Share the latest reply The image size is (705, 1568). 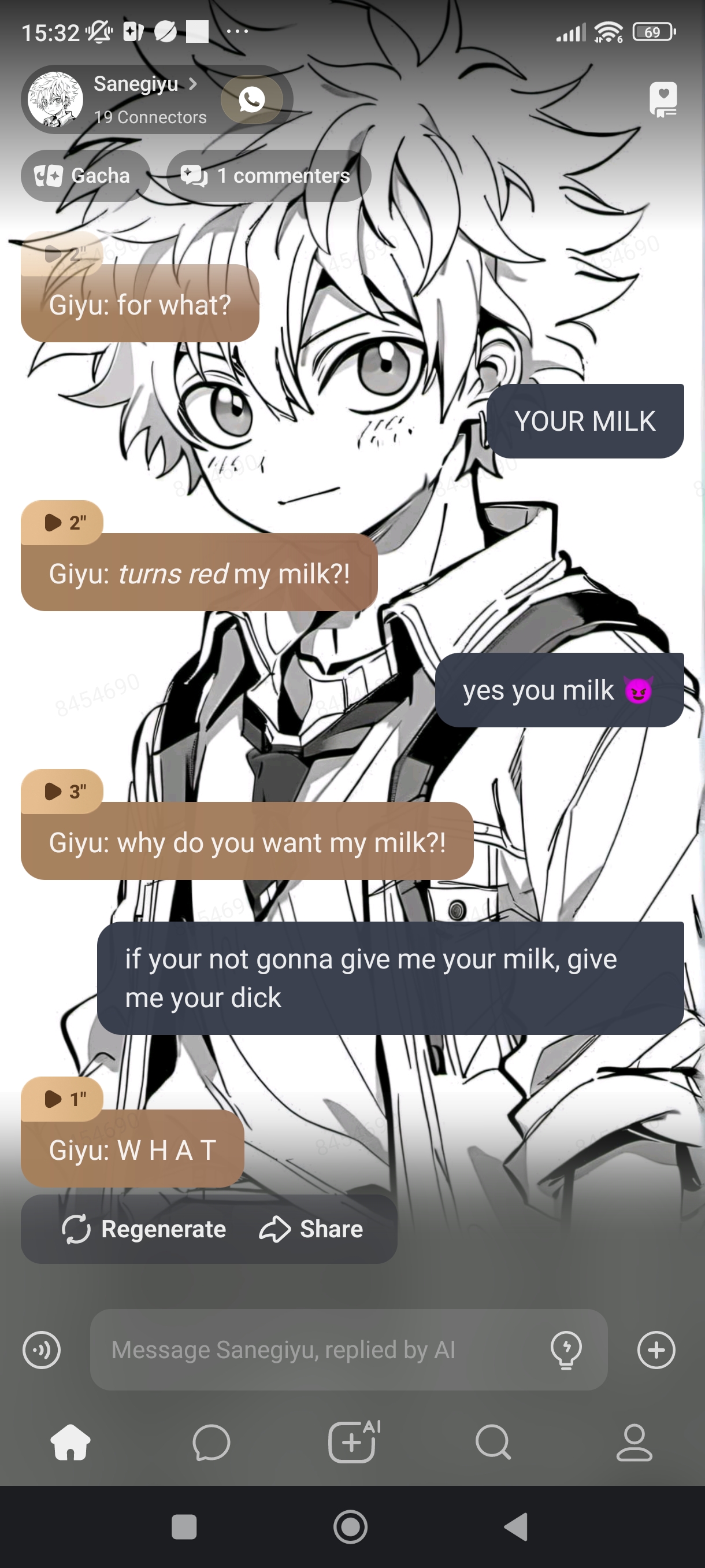(311, 1229)
